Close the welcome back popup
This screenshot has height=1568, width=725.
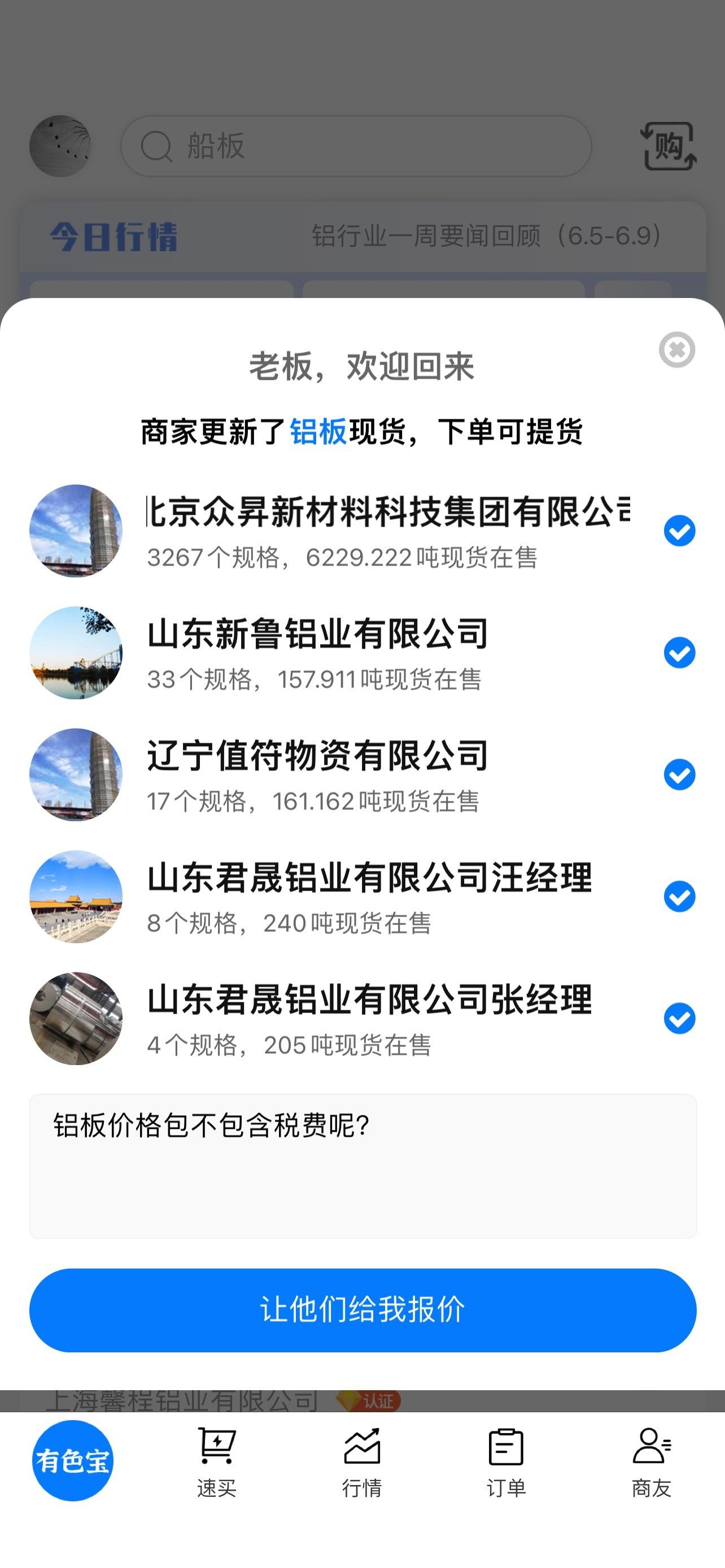(676, 350)
